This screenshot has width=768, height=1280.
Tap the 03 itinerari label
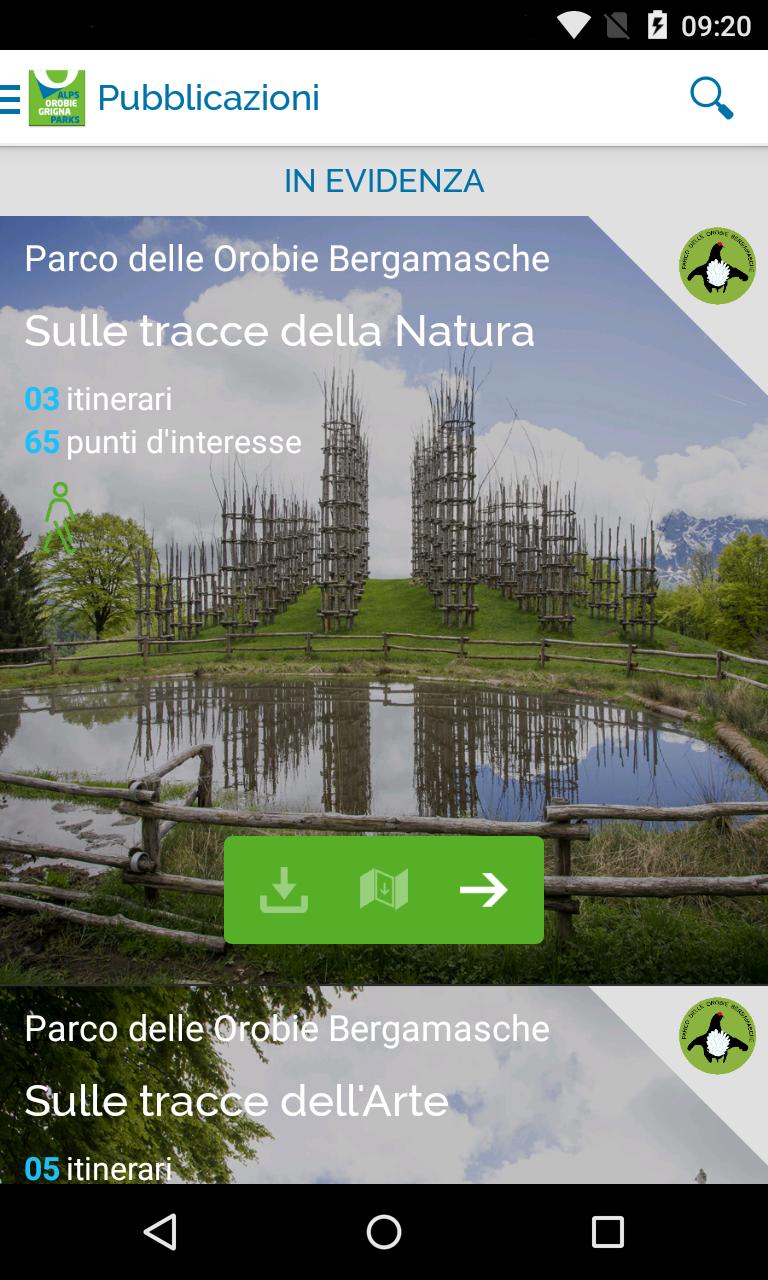[x=97, y=398]
